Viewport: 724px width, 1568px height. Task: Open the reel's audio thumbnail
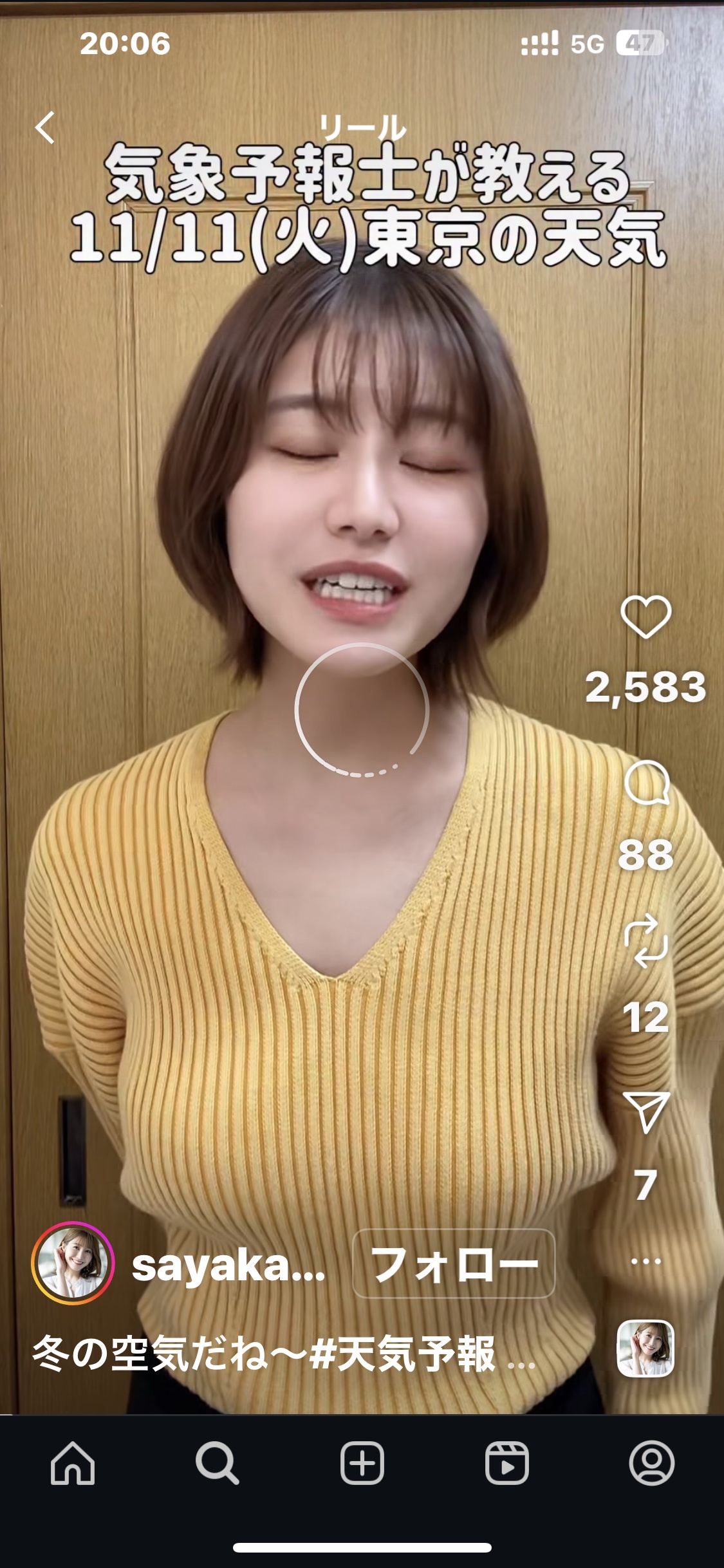645,1349
